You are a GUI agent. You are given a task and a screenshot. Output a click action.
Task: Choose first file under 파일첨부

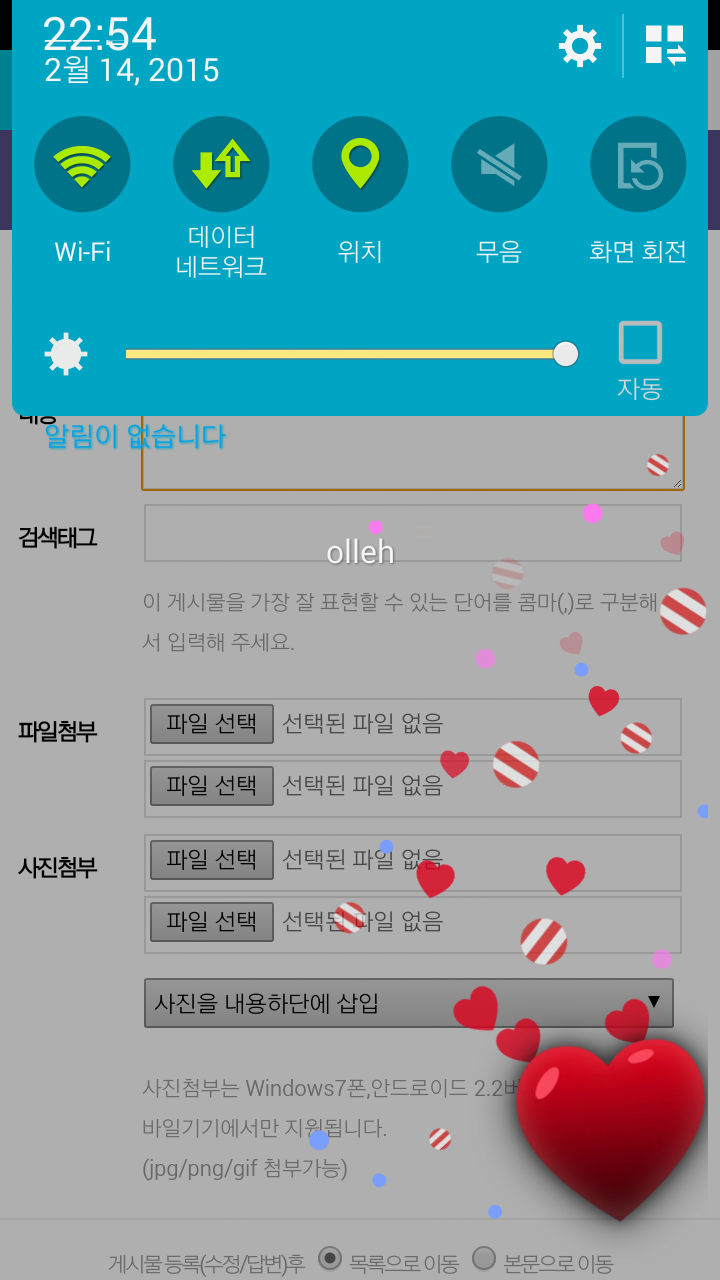tap(212, 723)
